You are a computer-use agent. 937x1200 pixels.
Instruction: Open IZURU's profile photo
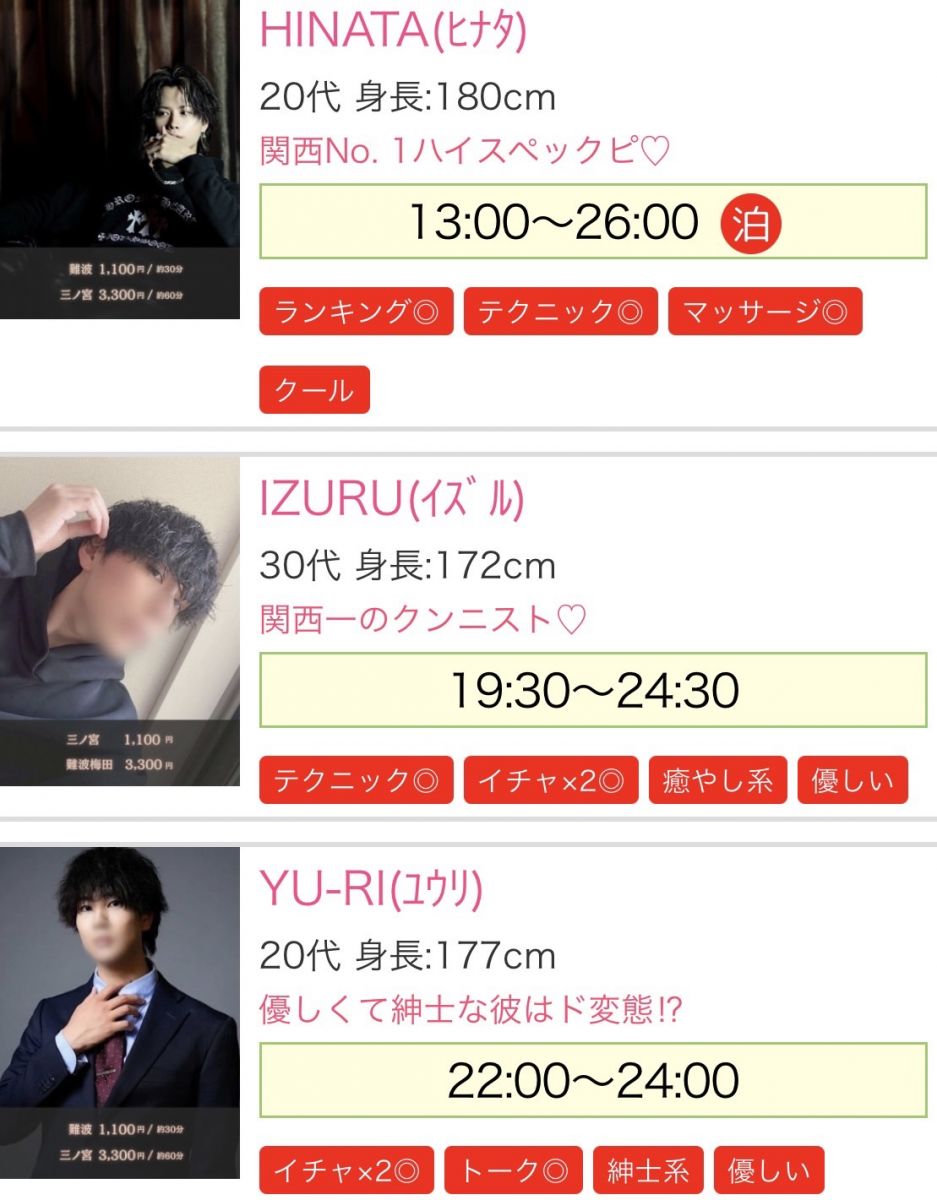[120, 620]
